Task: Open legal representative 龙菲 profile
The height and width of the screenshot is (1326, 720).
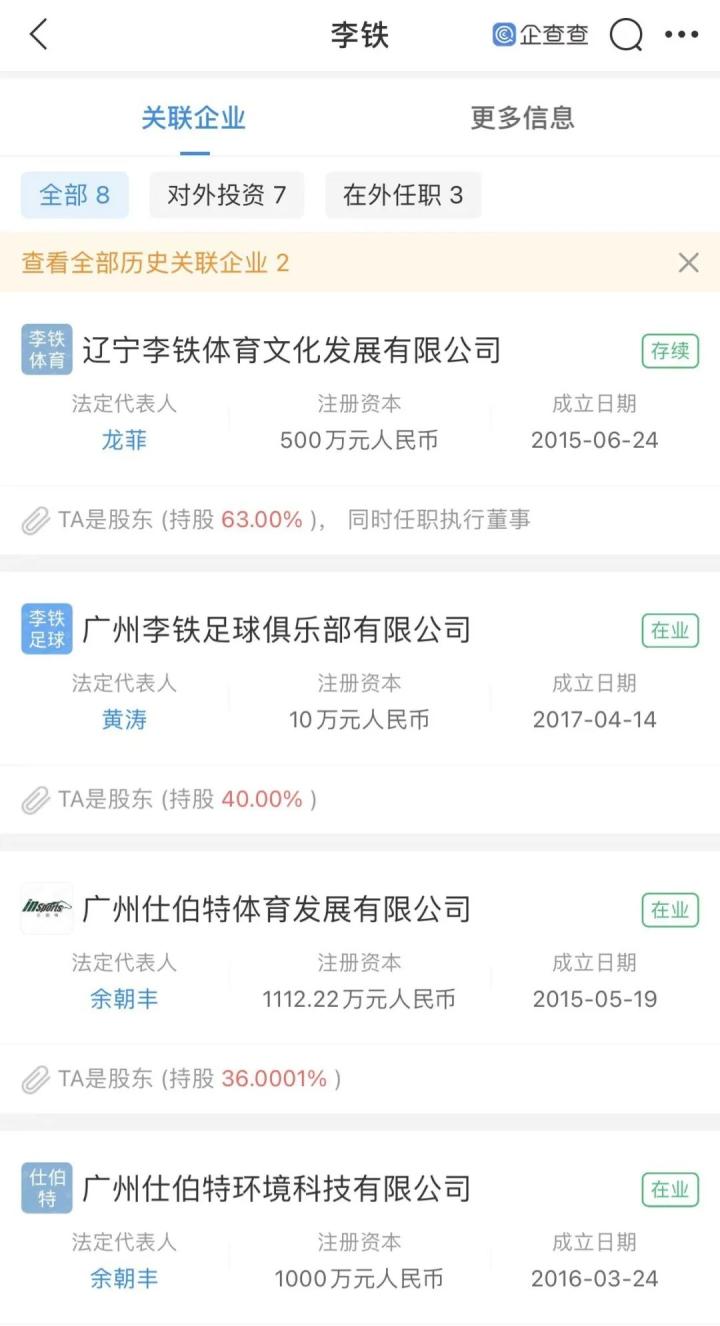Action: [124, 440]
